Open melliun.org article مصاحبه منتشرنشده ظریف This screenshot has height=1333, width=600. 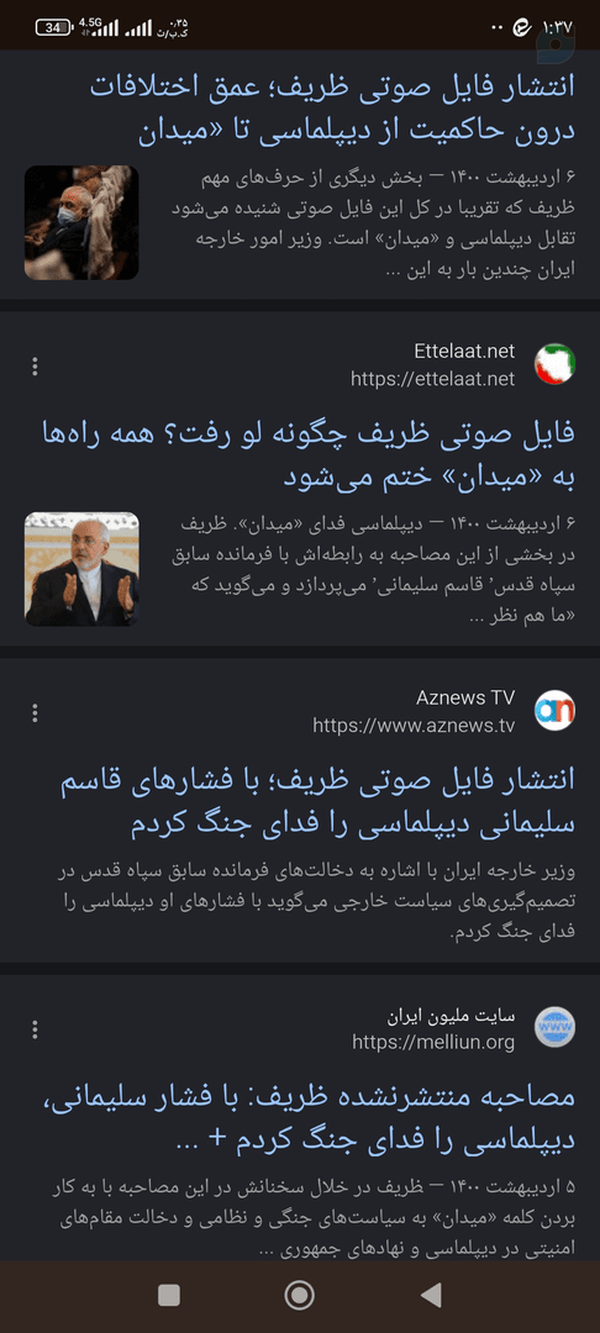coord(309,1117)
